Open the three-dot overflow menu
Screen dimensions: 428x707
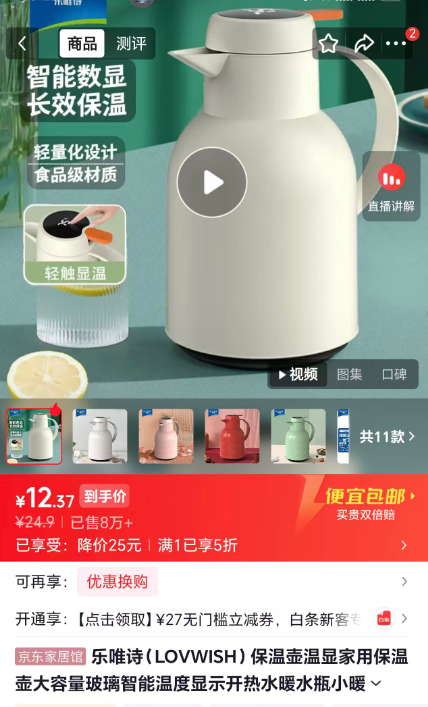[x=396, y=44]
